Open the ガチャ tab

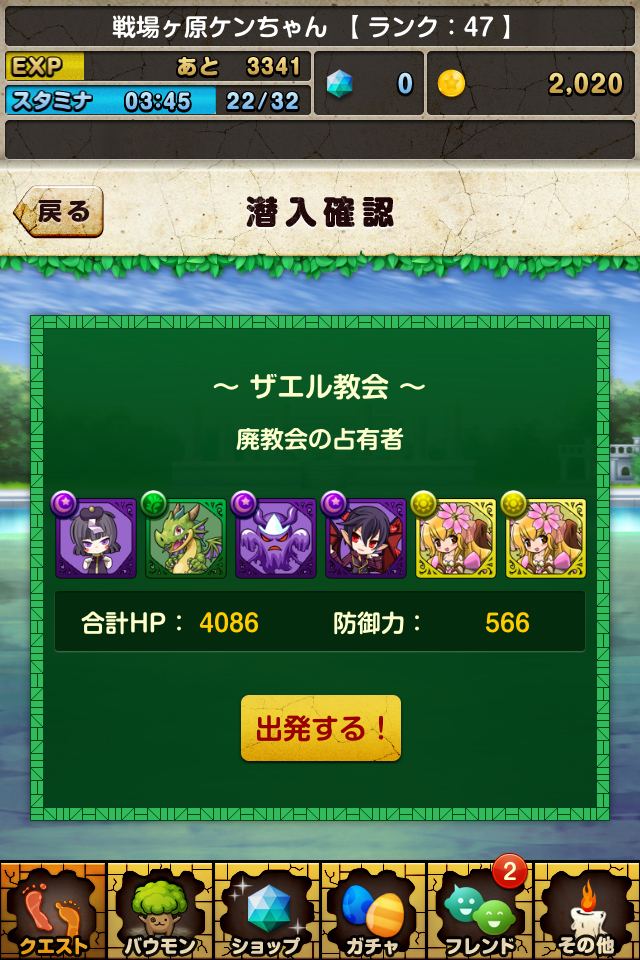click(x=373, y=911)
